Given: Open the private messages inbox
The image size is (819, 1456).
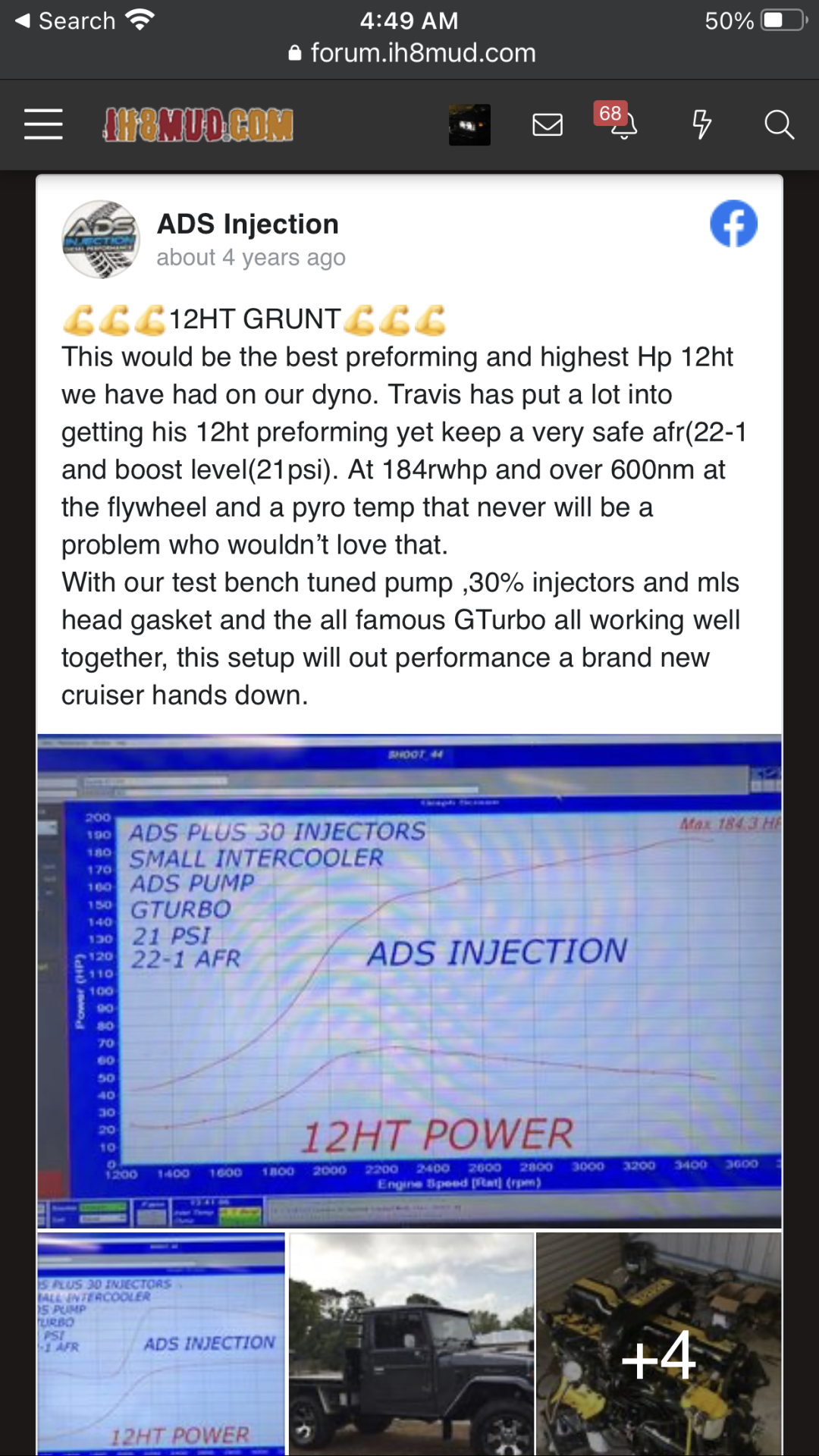Looking at the screenshot, I should click(548, 125).
